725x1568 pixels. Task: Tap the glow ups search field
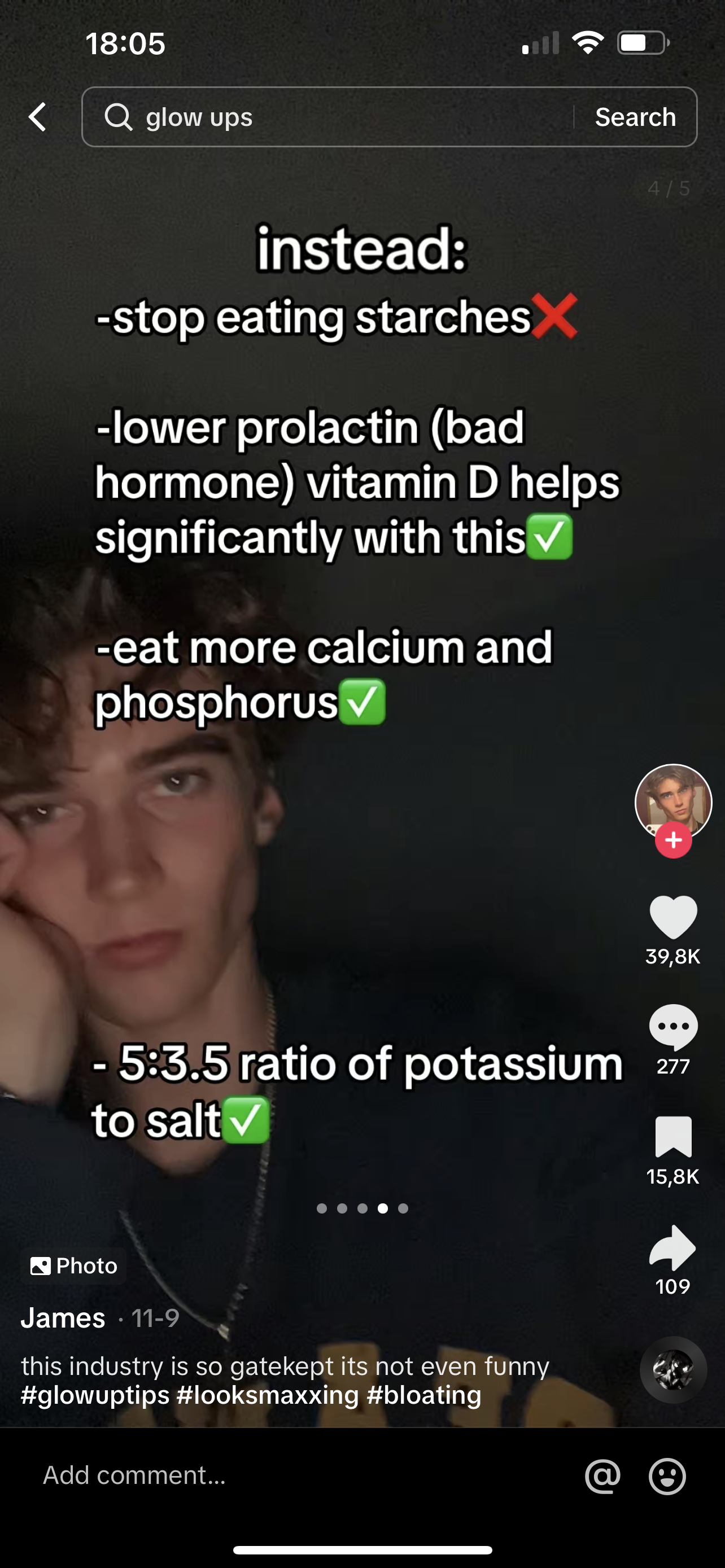click(x=329, y=117)
